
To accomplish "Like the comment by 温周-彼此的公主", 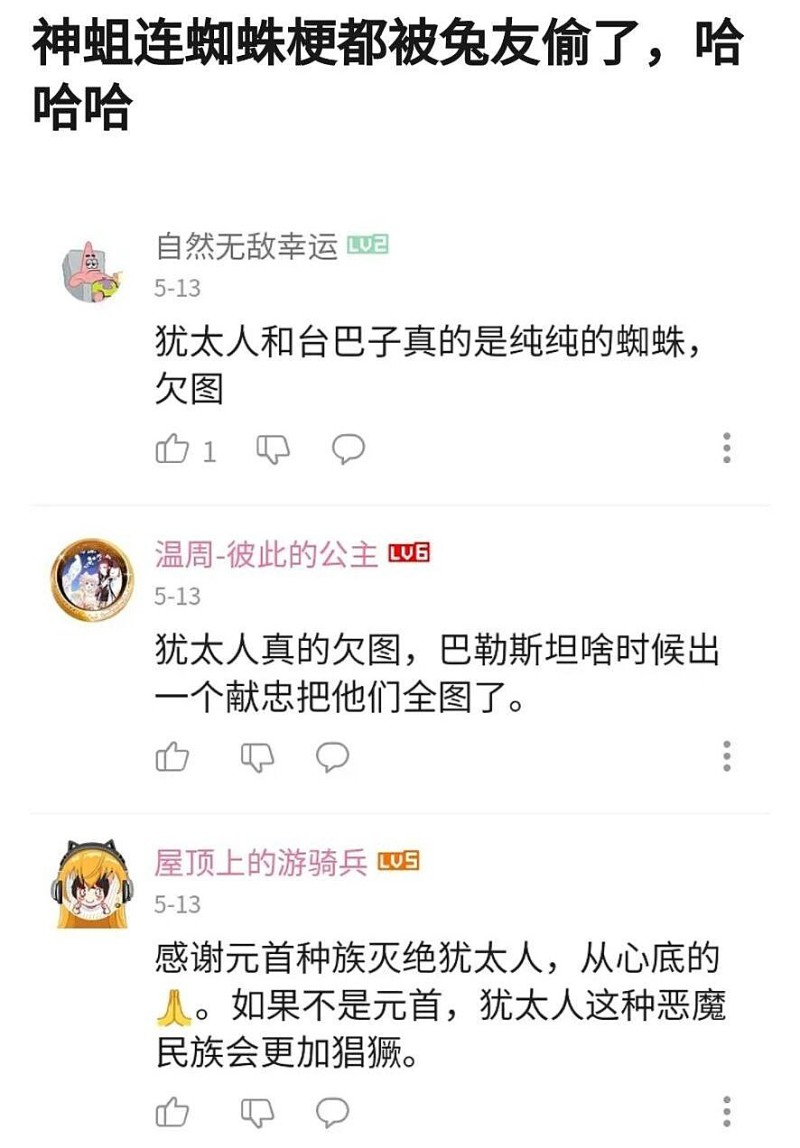I will click(172, 757).
